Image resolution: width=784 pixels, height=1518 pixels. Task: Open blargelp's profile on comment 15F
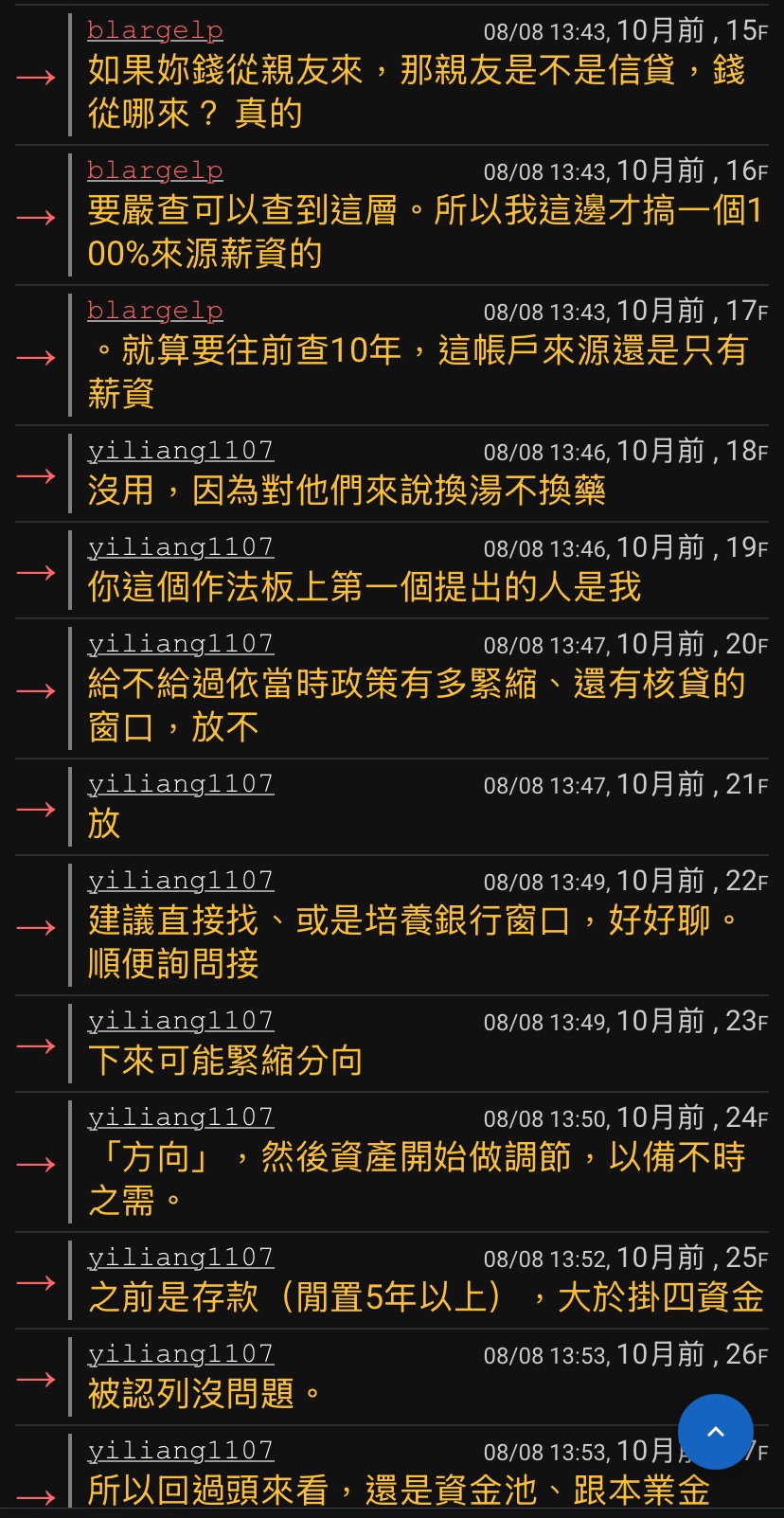pyautogui.click(x=155, y=30)
